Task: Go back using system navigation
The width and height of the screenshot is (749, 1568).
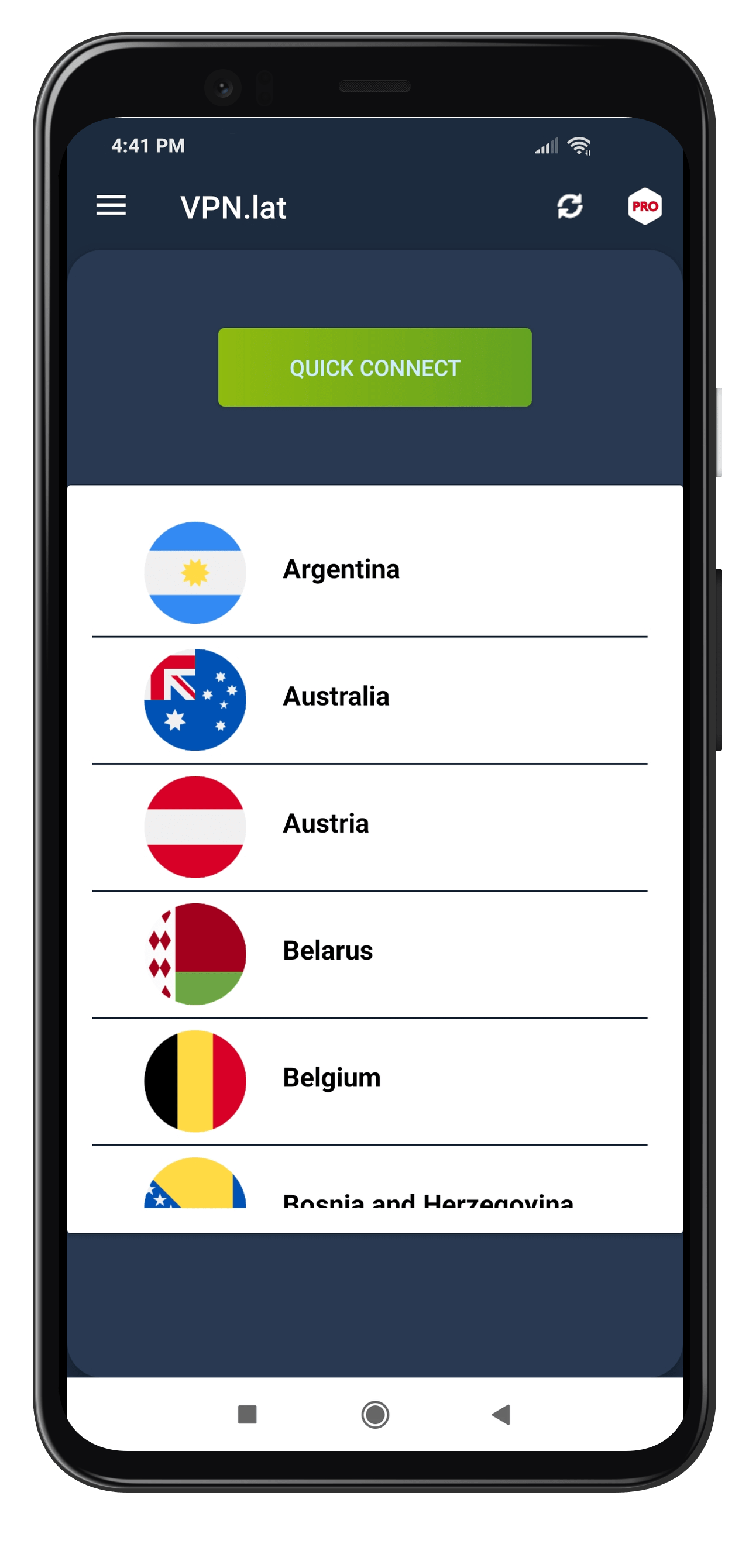Action: [x=500, y=1415]
